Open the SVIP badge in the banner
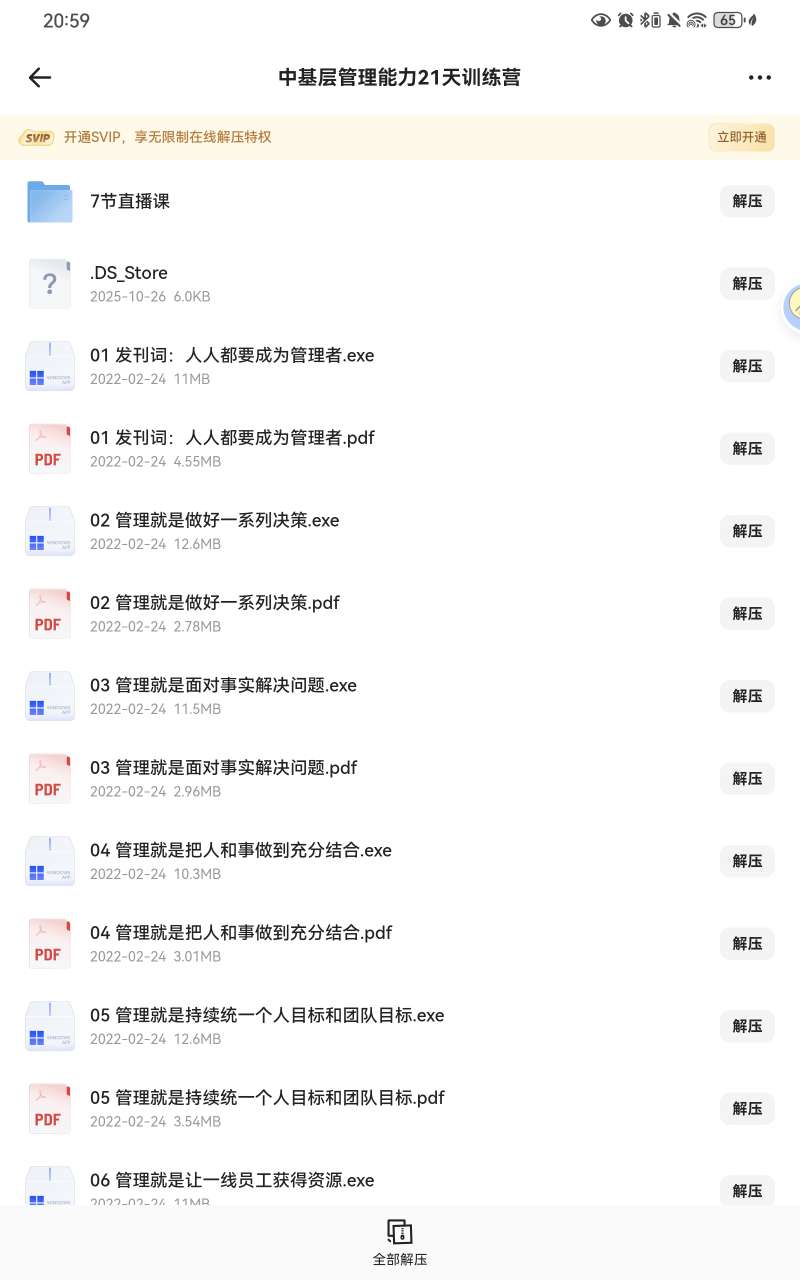The width and height of the screenshot is (800, 1280). pos(37,137)
